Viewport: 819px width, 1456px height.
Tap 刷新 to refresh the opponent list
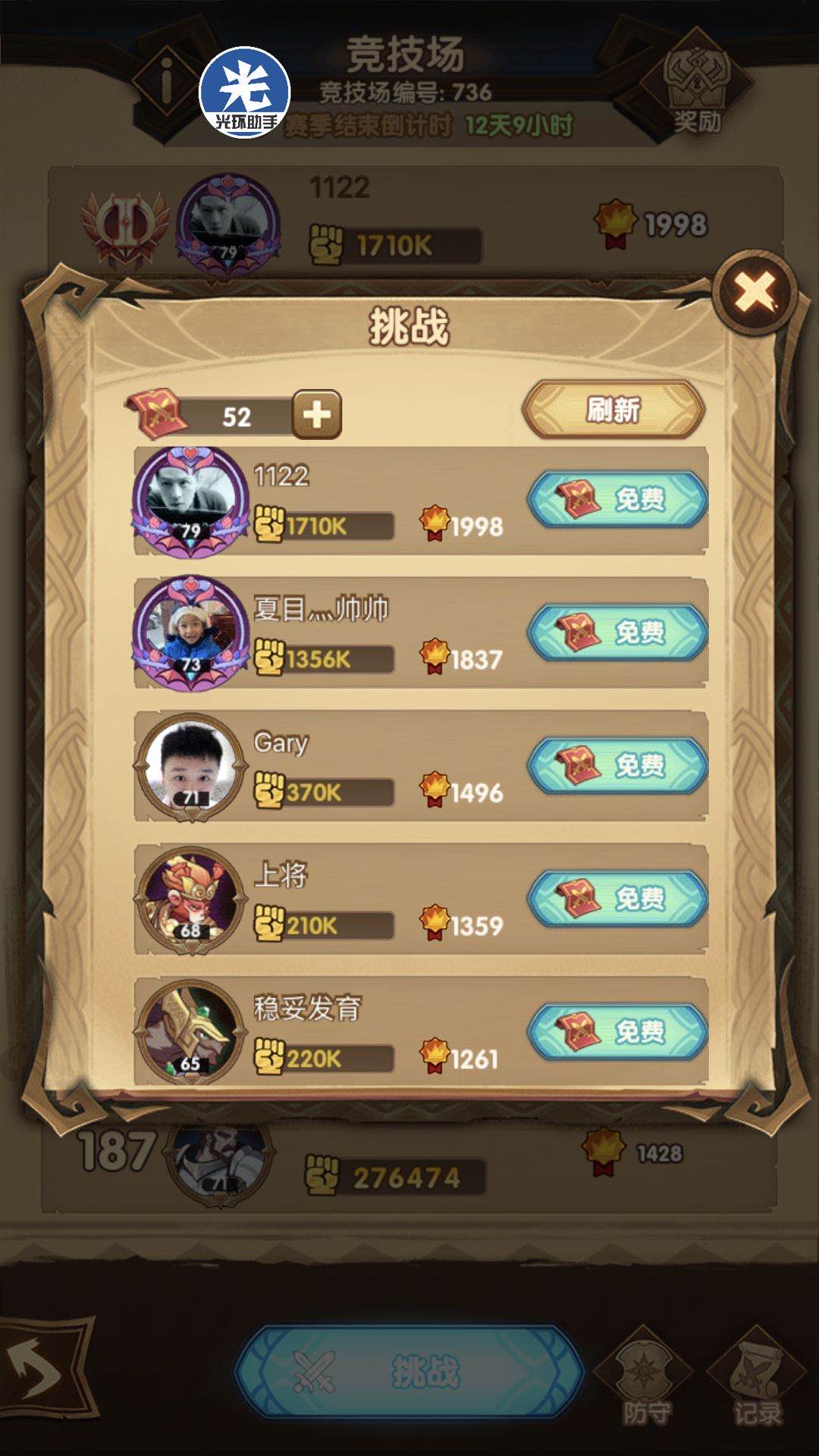point(613,410)
